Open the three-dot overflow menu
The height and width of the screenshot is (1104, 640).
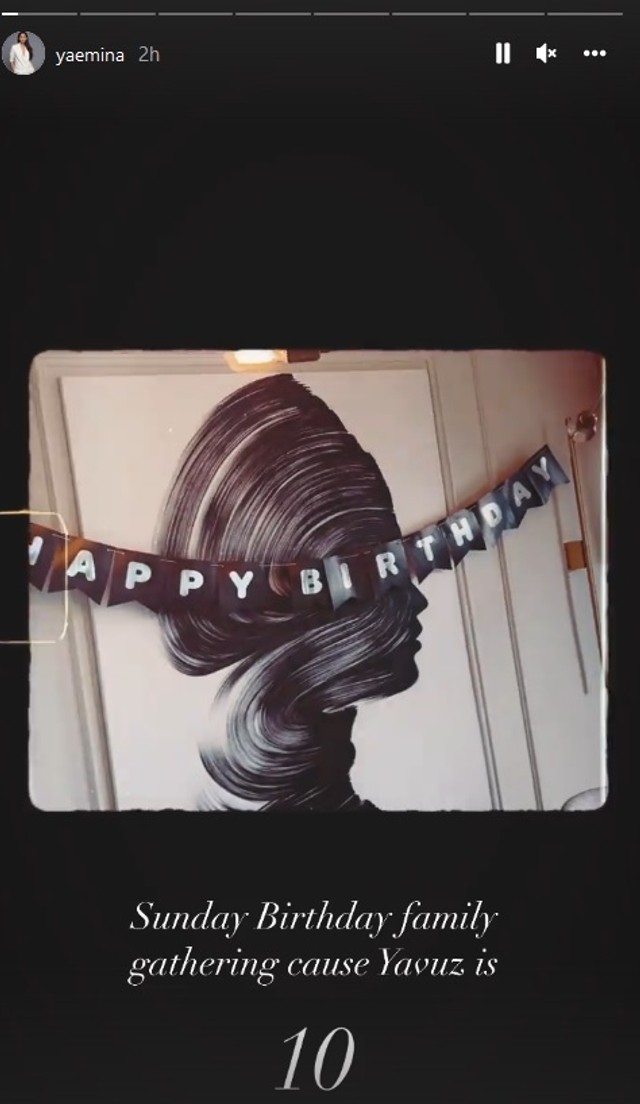(595, 53)
